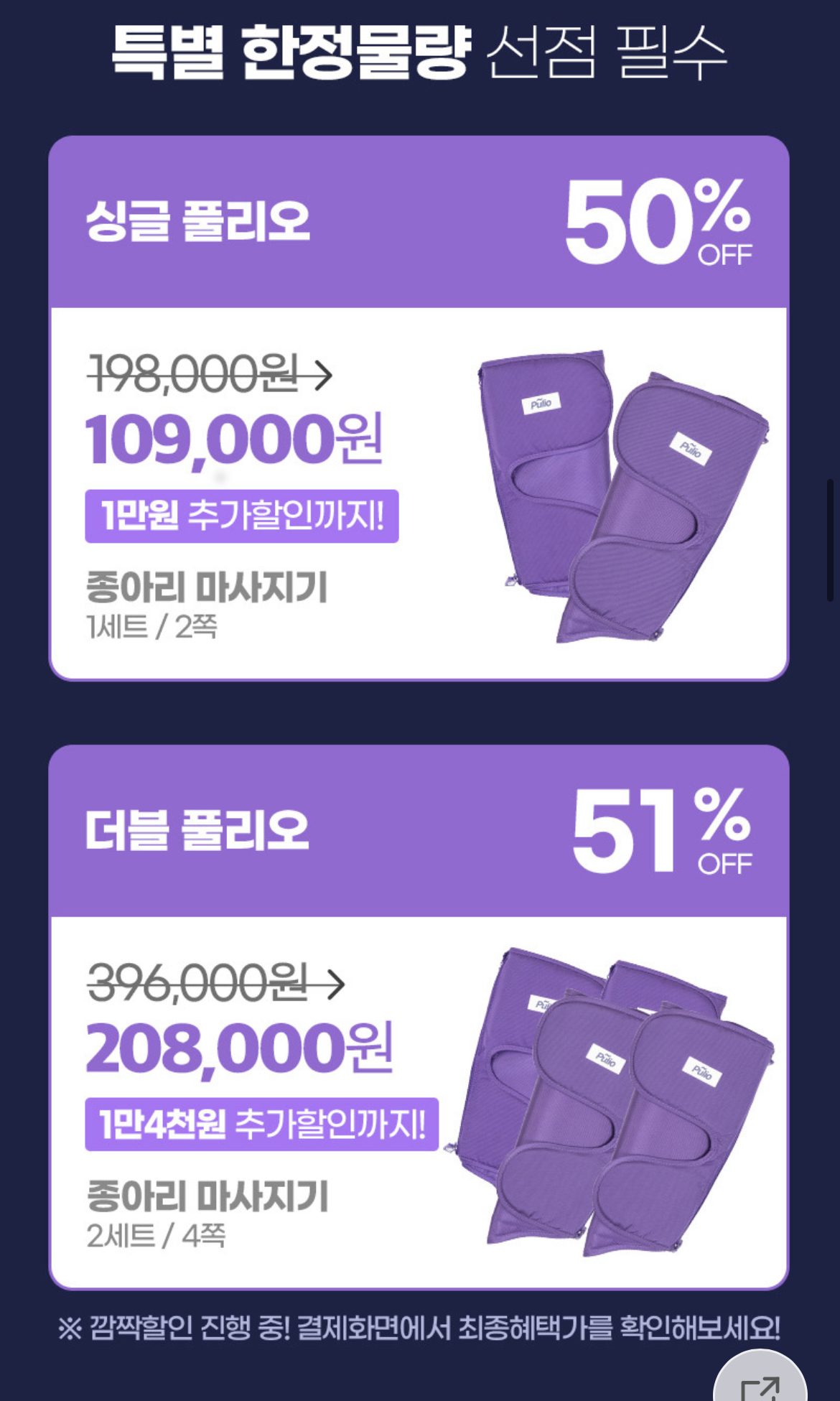
Task: Tap the floating share button
Action: 760,1384
